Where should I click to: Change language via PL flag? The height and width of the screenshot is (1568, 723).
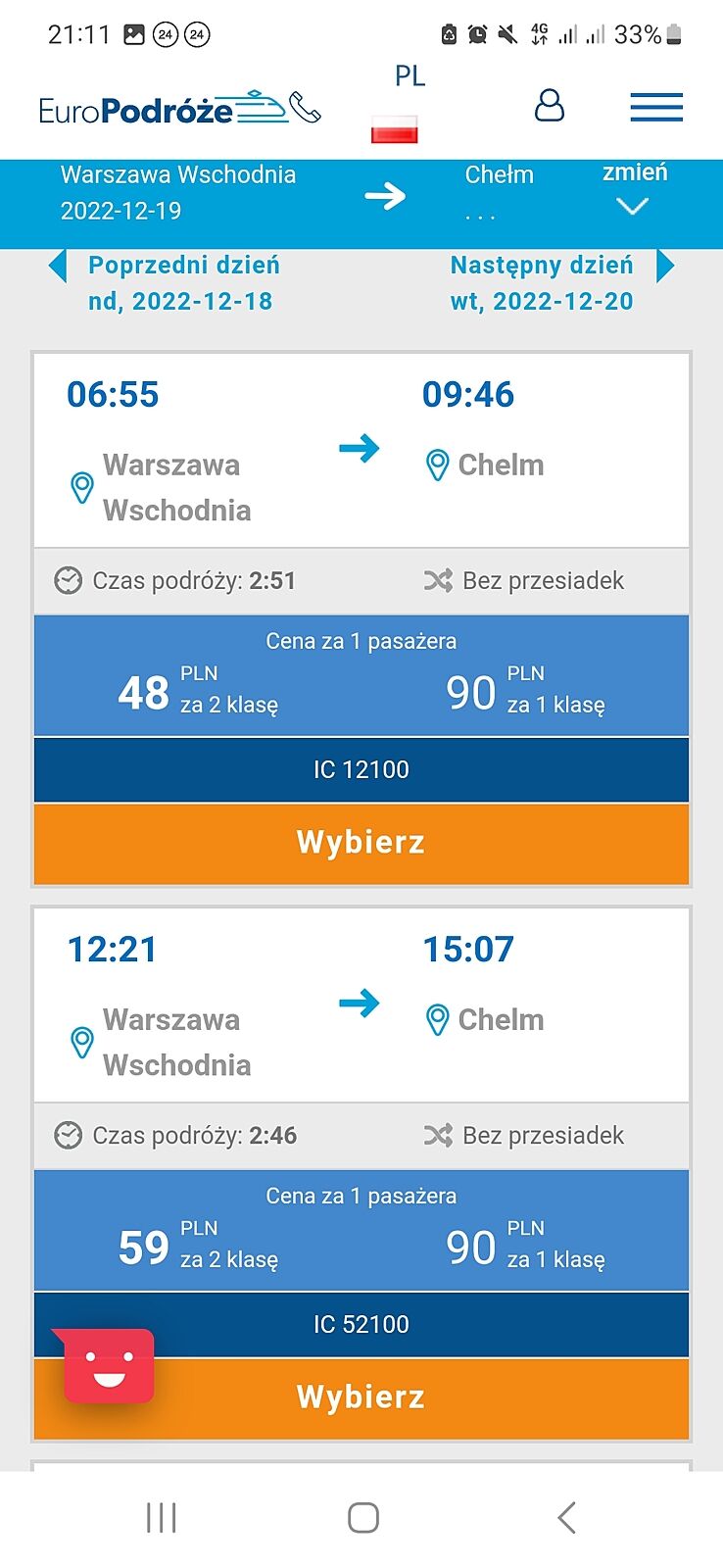point(395,128)
